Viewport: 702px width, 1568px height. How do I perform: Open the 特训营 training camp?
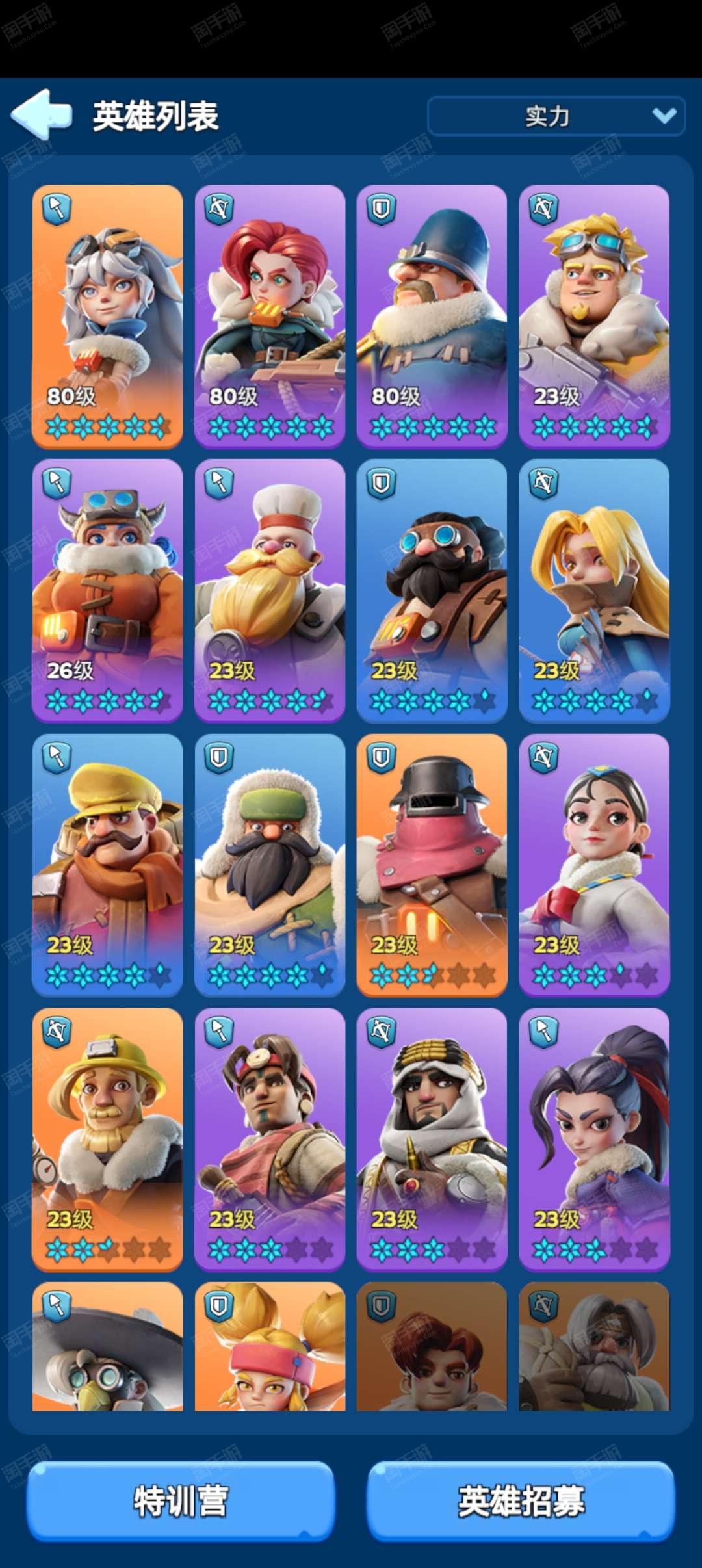pyautogui.click(x=181, y=1501)
